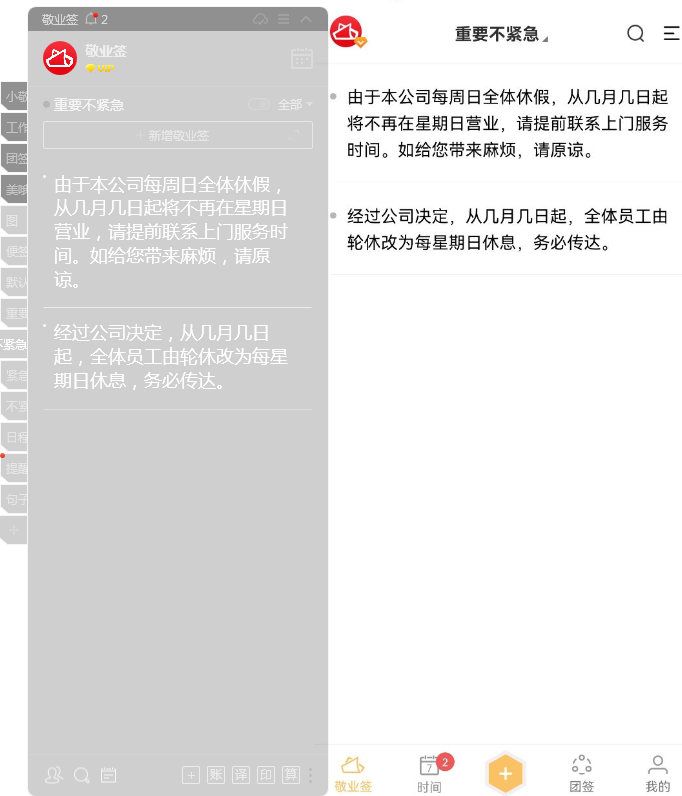Viewport: 682px width, 796px height.
Task: Open the 全部 filter dropdown
Action: pos(294,105)
